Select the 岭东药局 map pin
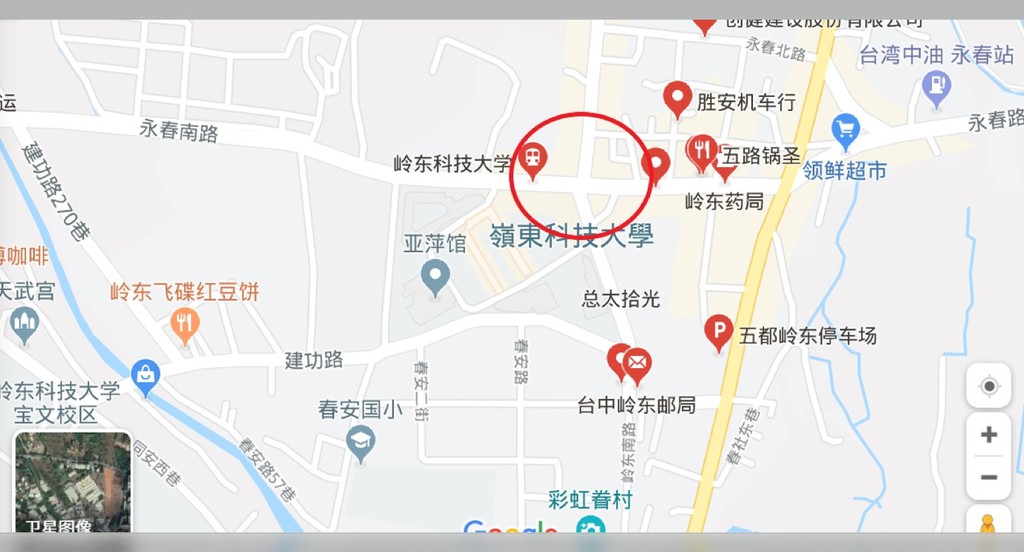Viewport: 1024px width, 552px height. [x=656, y=163]
